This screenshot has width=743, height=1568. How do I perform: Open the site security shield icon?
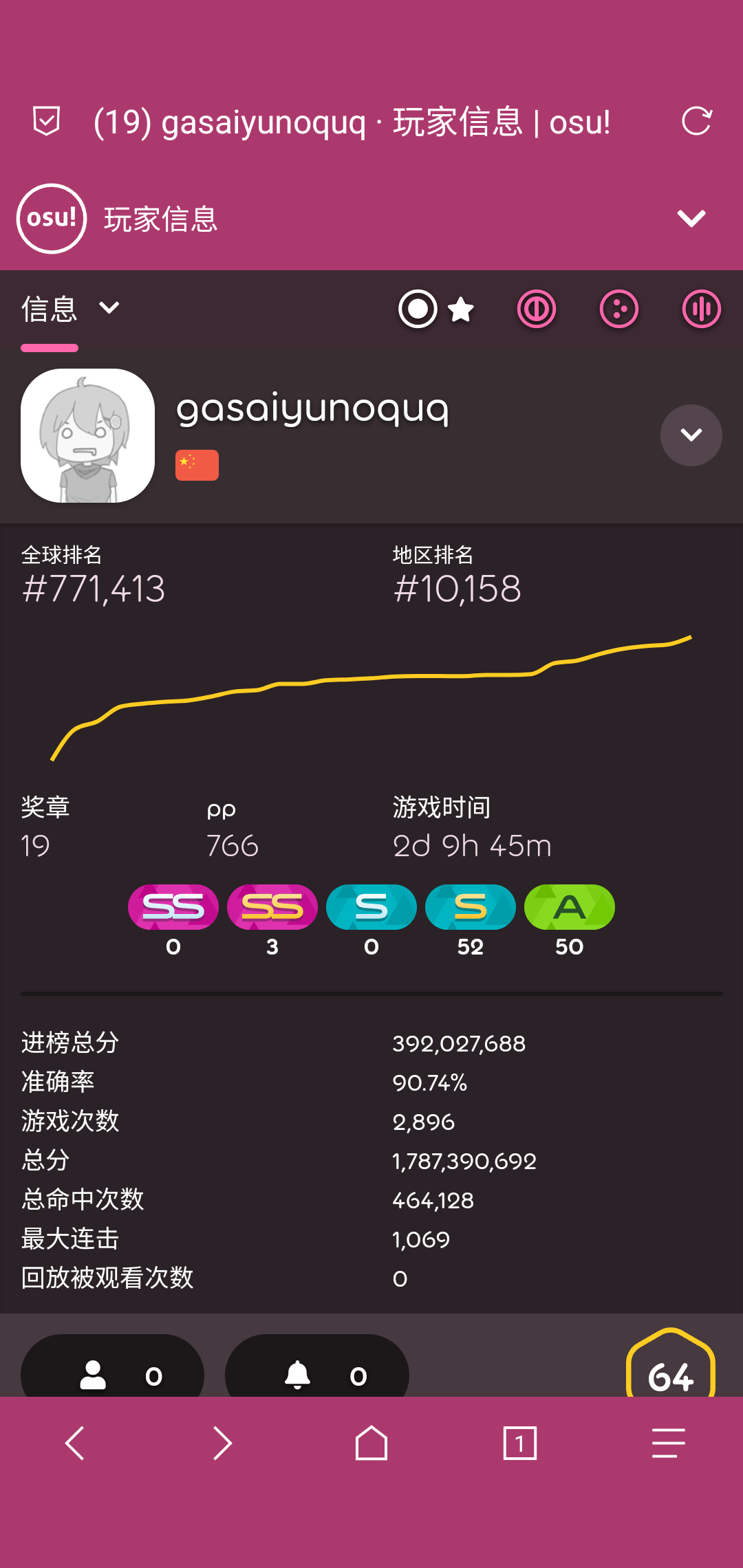47,122
